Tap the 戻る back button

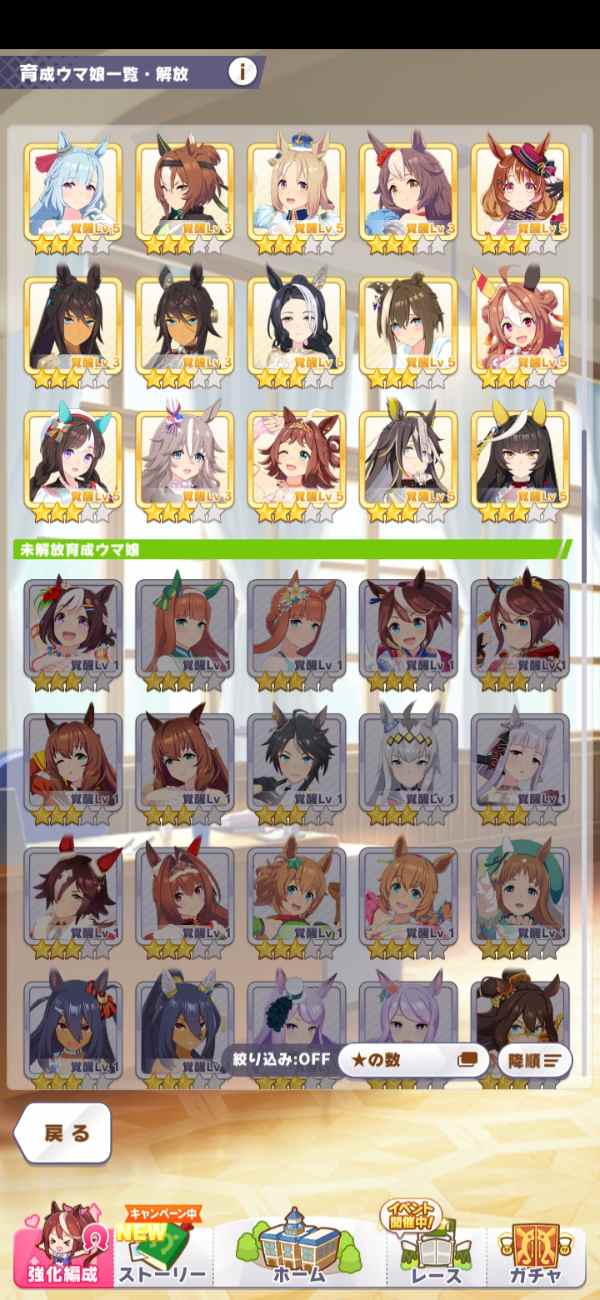tap(62, 1133)
